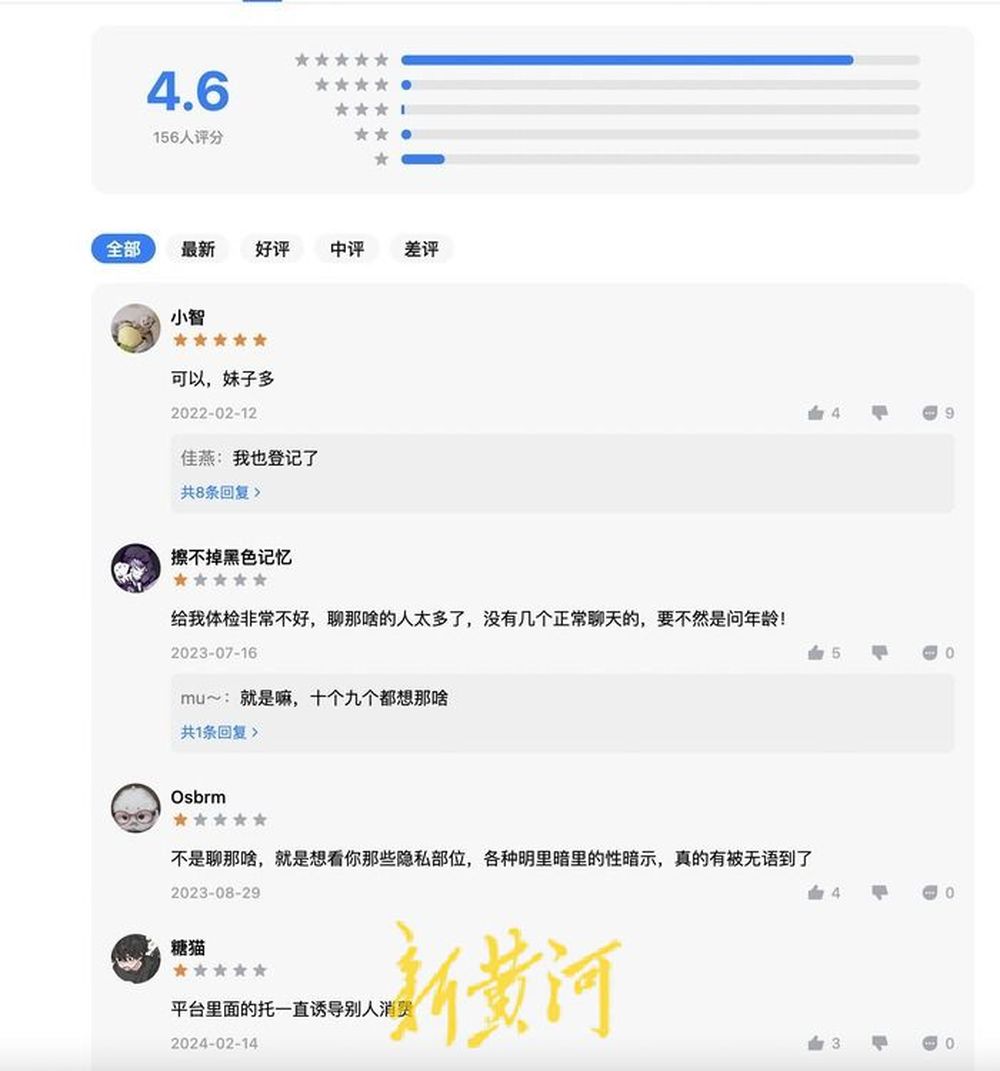This screenshot has height=1071, width=1000.
Task: Expand the 共8条回复 replies link
Action: coord(220,492)
